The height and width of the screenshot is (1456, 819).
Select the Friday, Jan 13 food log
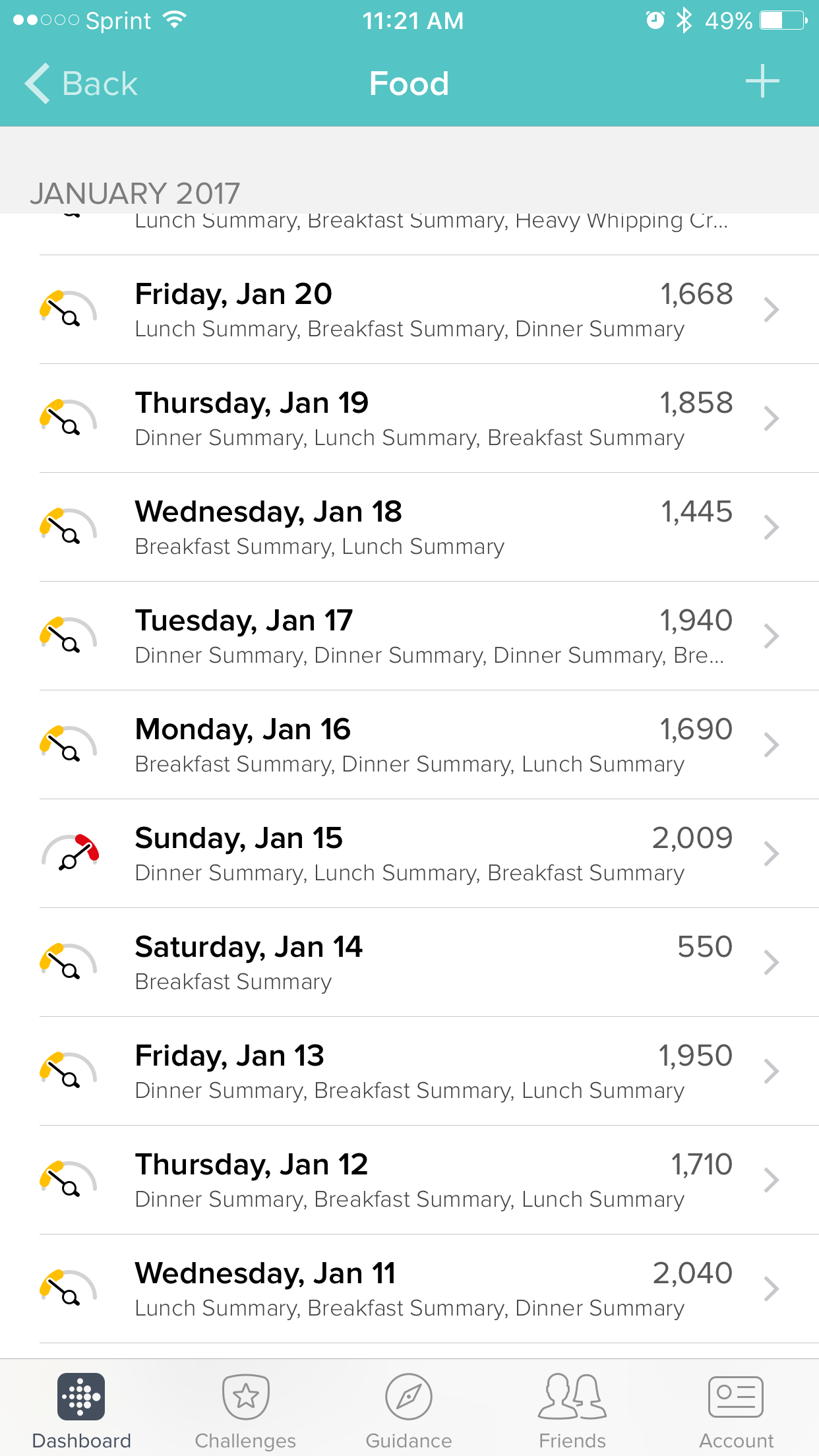pyautogui.click(x=409, y=1072)
